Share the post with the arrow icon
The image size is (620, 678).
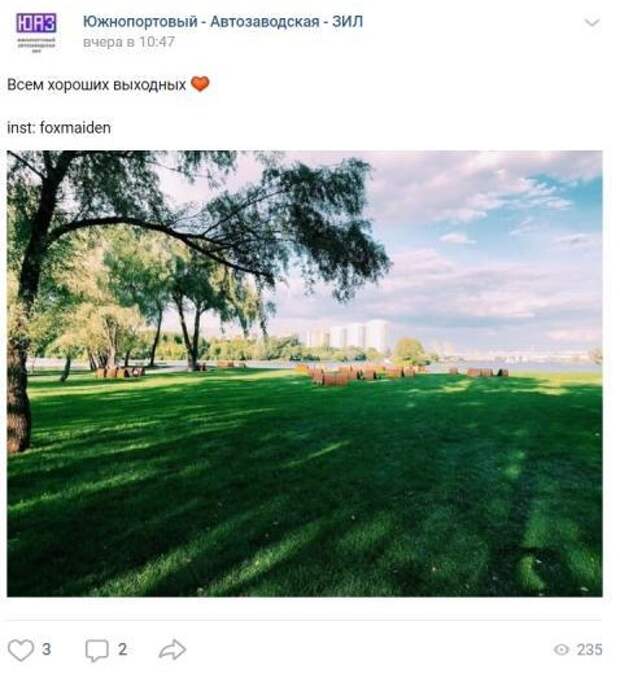coord(172,650)
